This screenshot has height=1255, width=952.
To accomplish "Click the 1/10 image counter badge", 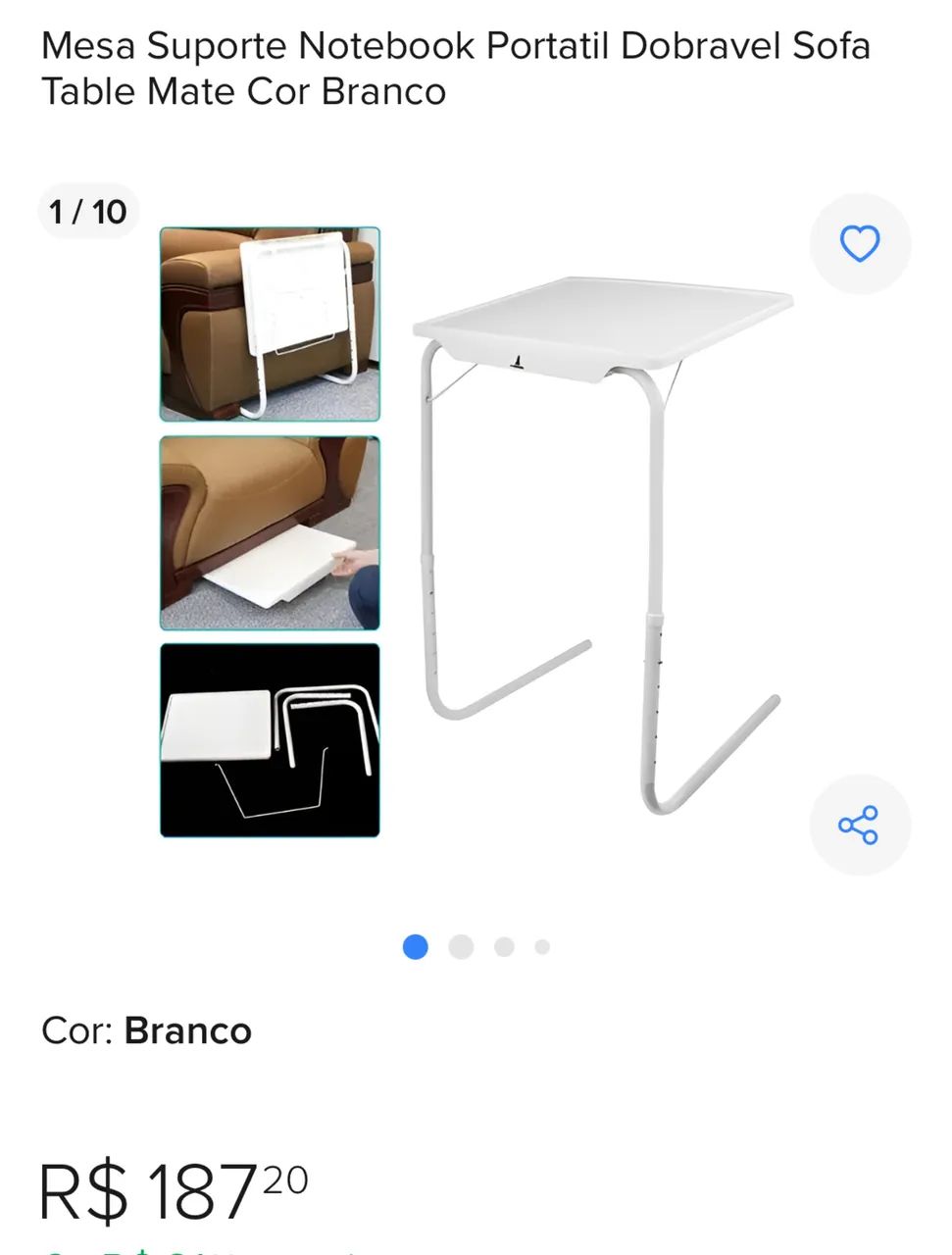I will [x=87, y=210].
